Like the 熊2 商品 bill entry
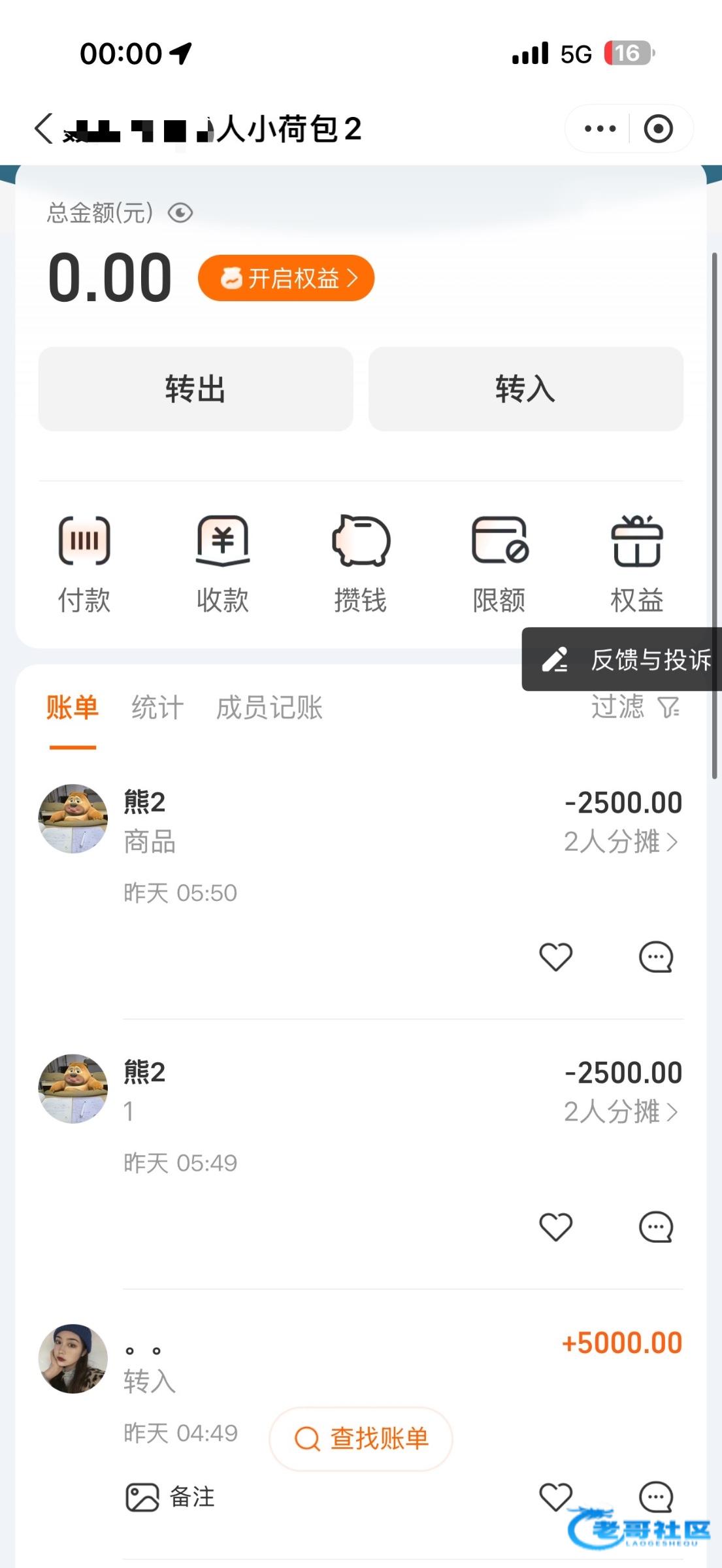This screenshot has width=722, height=1568. click(555, 957)
